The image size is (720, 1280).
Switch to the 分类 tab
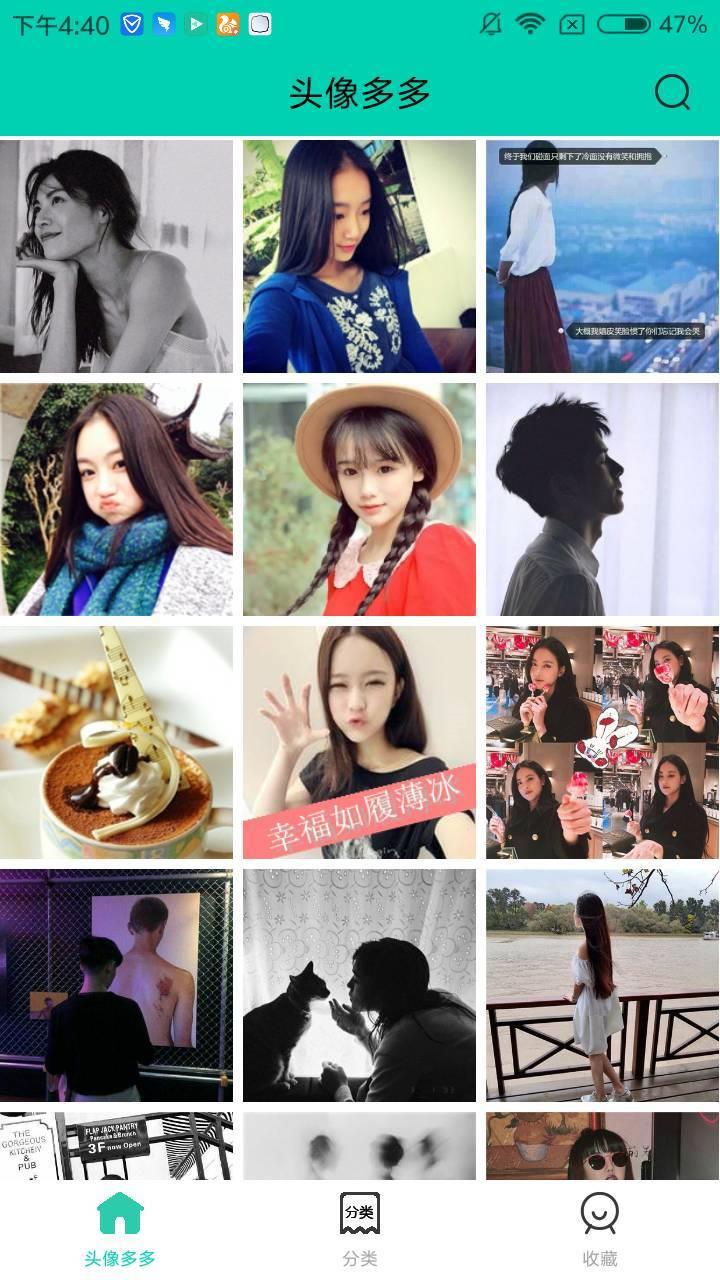point(360,1228)
